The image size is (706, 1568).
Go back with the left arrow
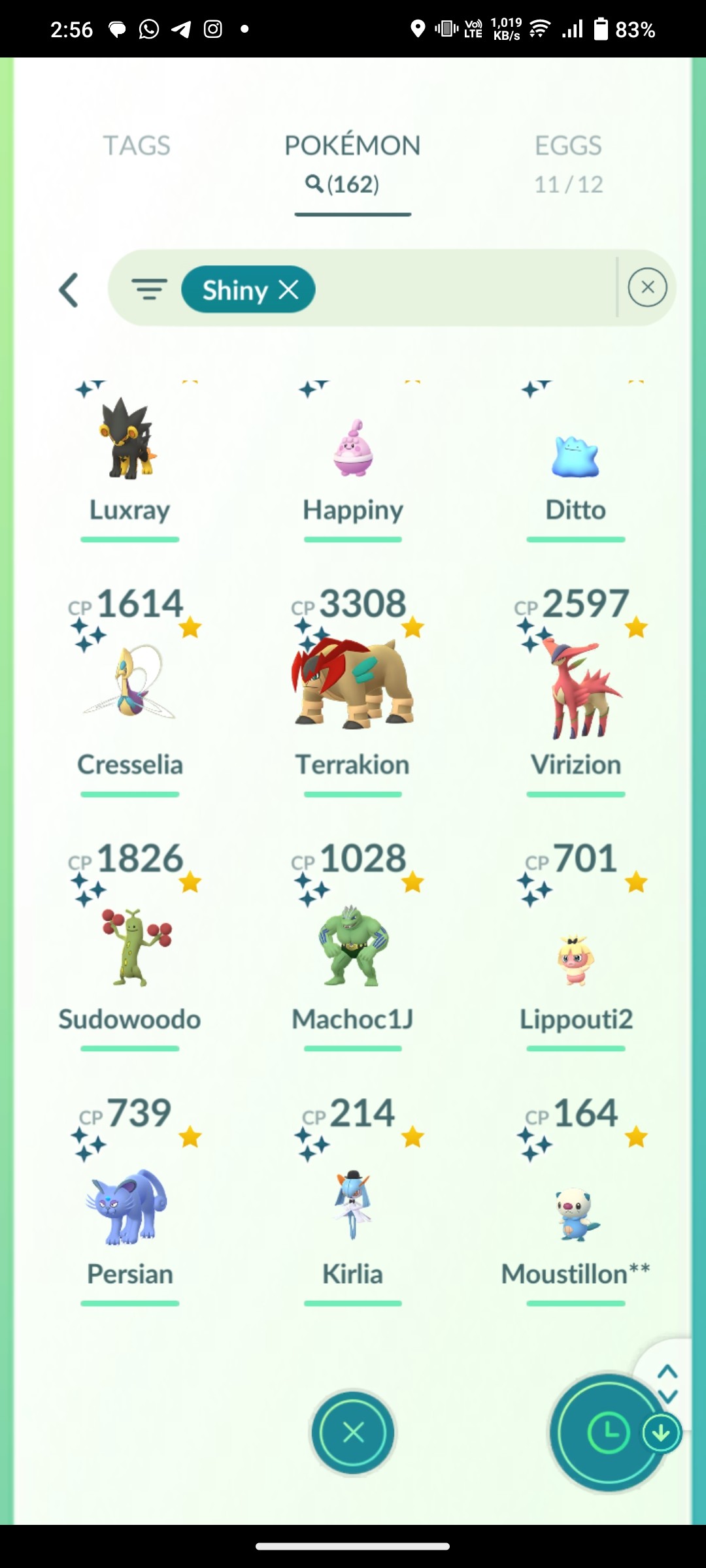(69, 290)
